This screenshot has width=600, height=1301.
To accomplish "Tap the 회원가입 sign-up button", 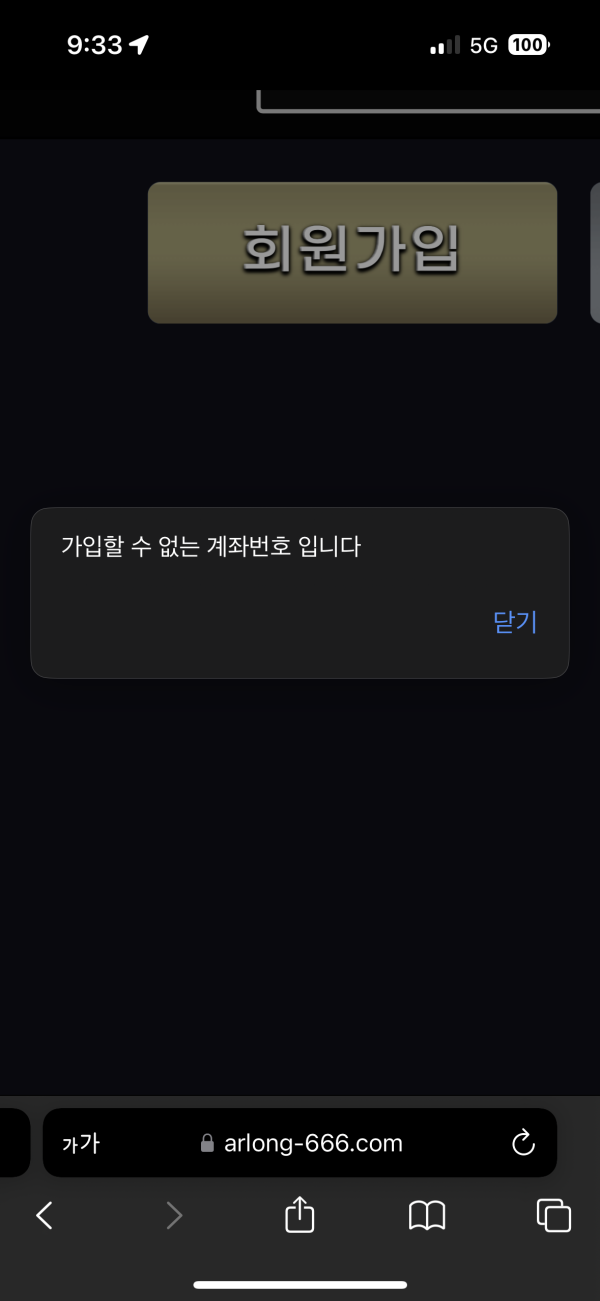I will coord(352,252).
